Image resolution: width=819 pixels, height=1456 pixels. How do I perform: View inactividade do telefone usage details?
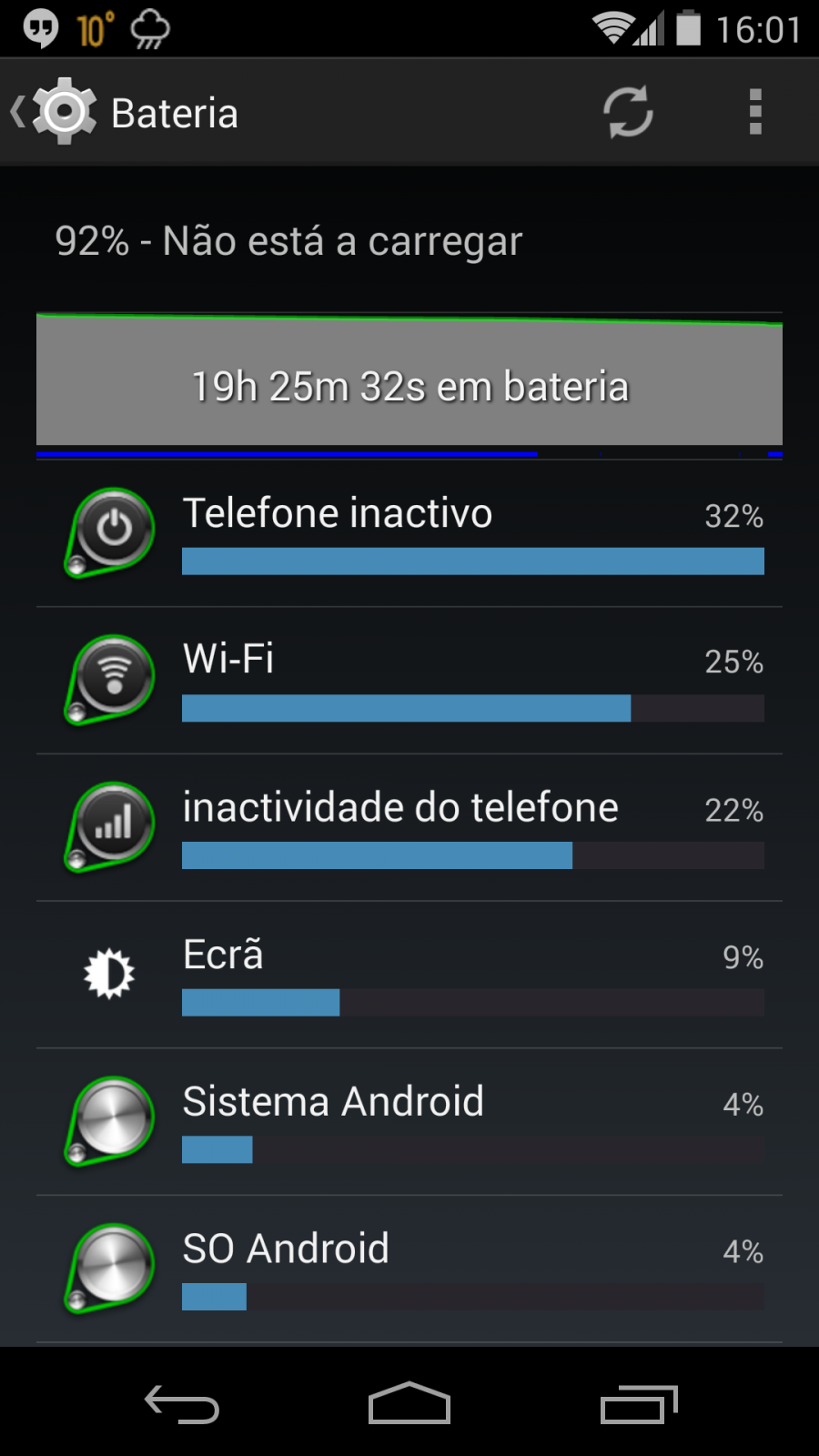tap(409, 828)
